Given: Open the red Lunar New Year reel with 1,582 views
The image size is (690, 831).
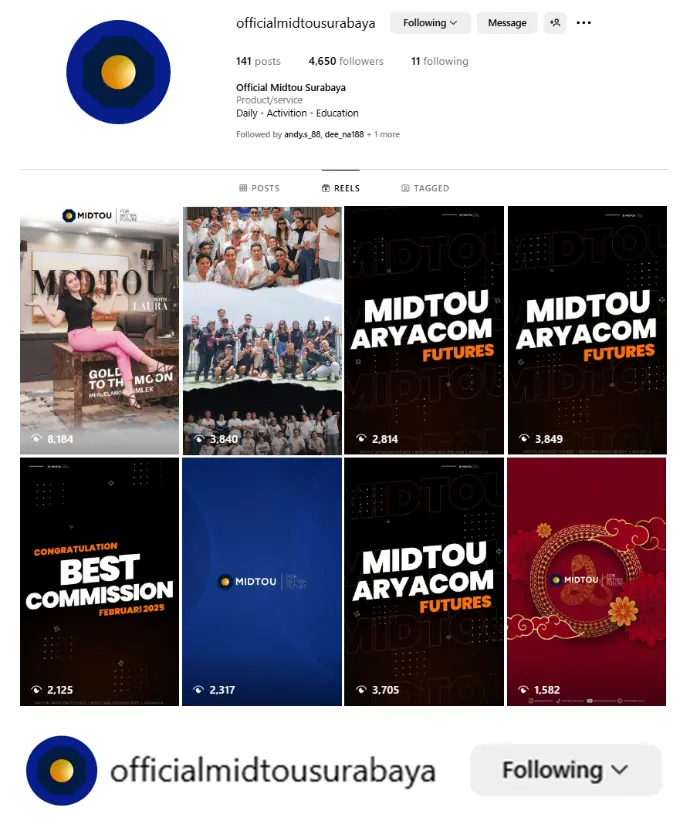Looking at the screenshot, I should (x=586, y=581).
